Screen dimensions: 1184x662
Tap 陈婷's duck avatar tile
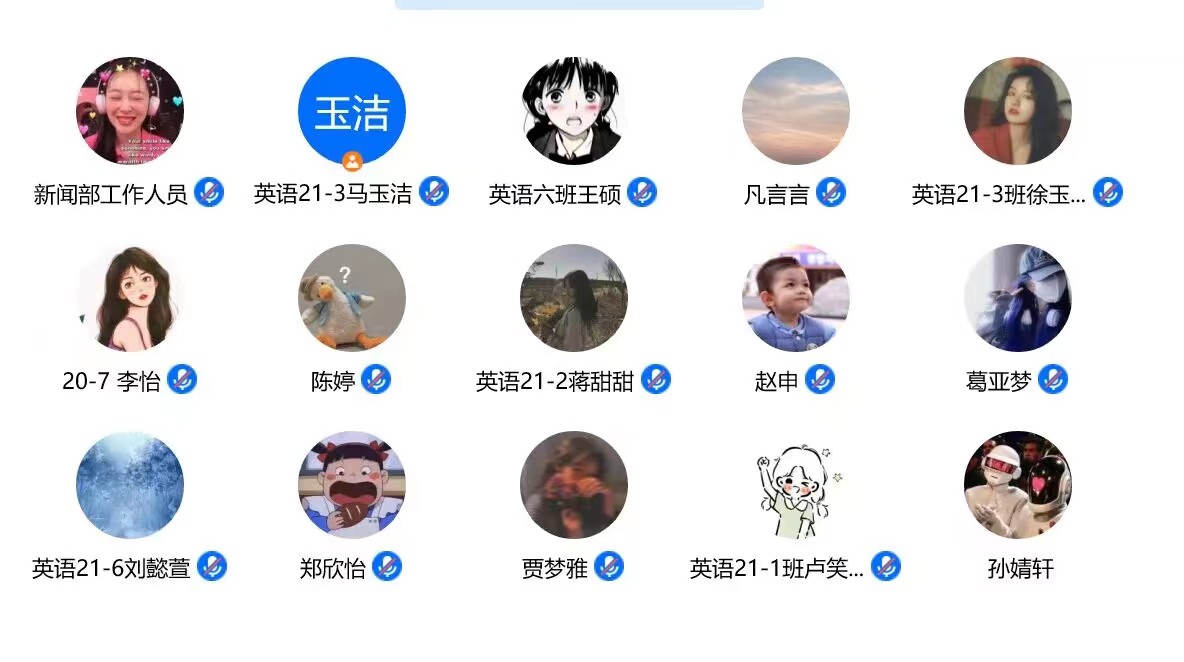tap(352, 298)
